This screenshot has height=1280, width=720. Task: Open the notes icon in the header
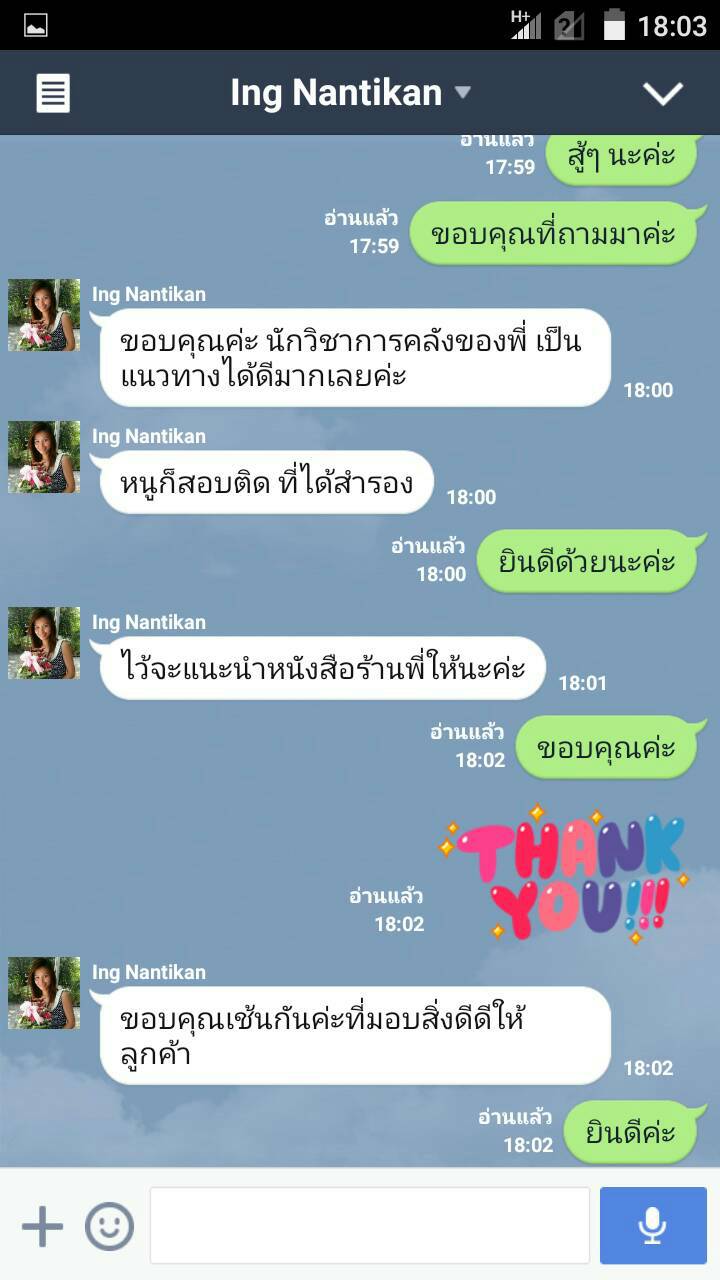click(53, 93)
